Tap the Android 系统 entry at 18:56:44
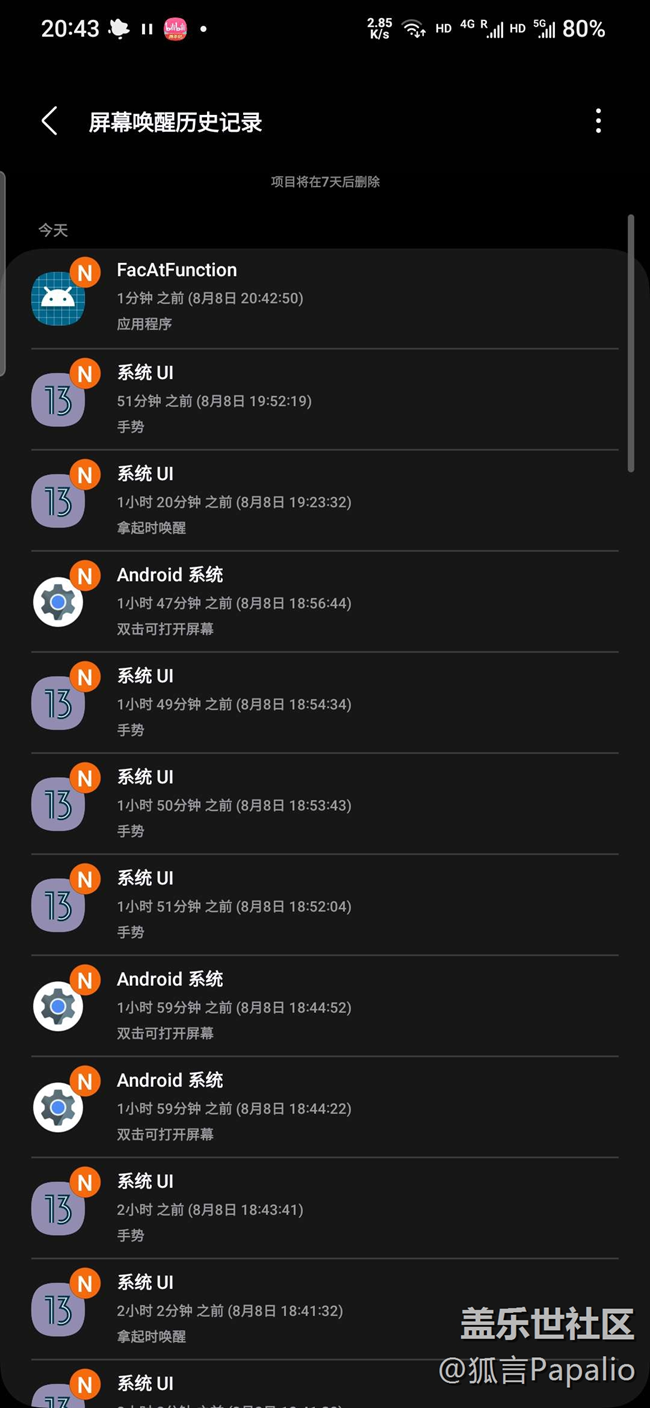Image resolution: width=650 pixels, height=1408 pixels. 324,601
